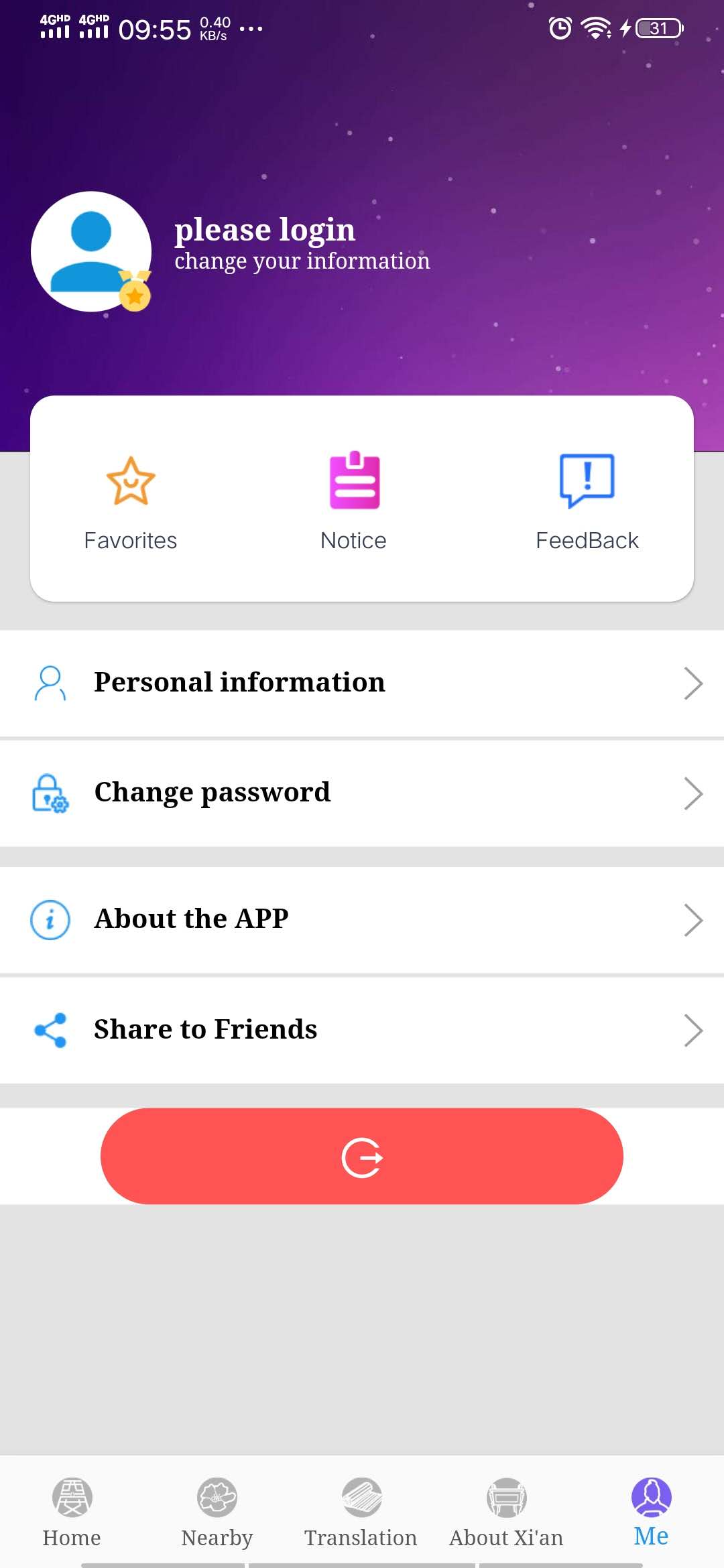Tap the please login link
This screenshot has height=1568, width=724.
tap(265, 230)
